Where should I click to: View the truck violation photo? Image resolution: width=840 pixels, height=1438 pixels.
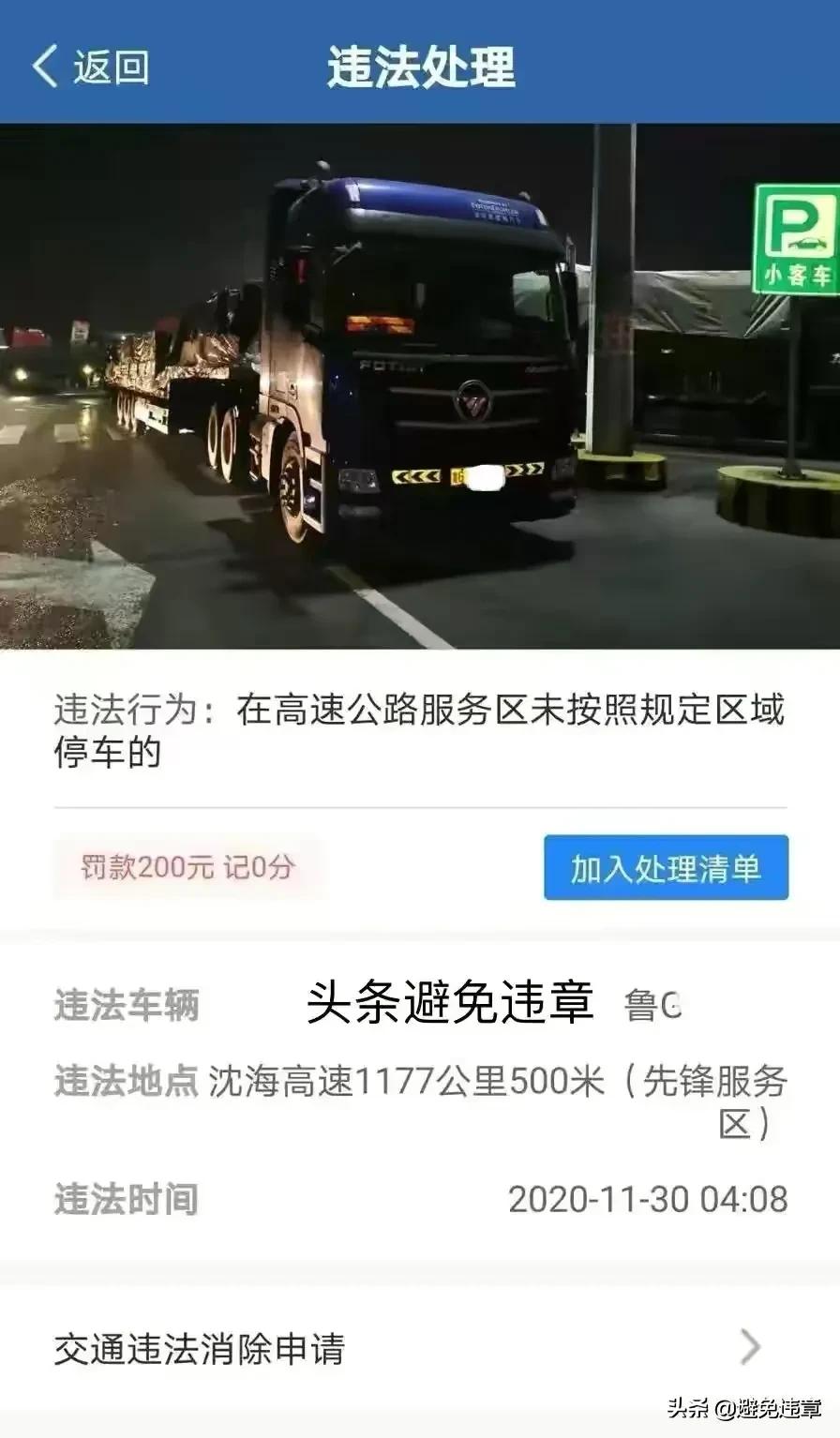point(420,386)
